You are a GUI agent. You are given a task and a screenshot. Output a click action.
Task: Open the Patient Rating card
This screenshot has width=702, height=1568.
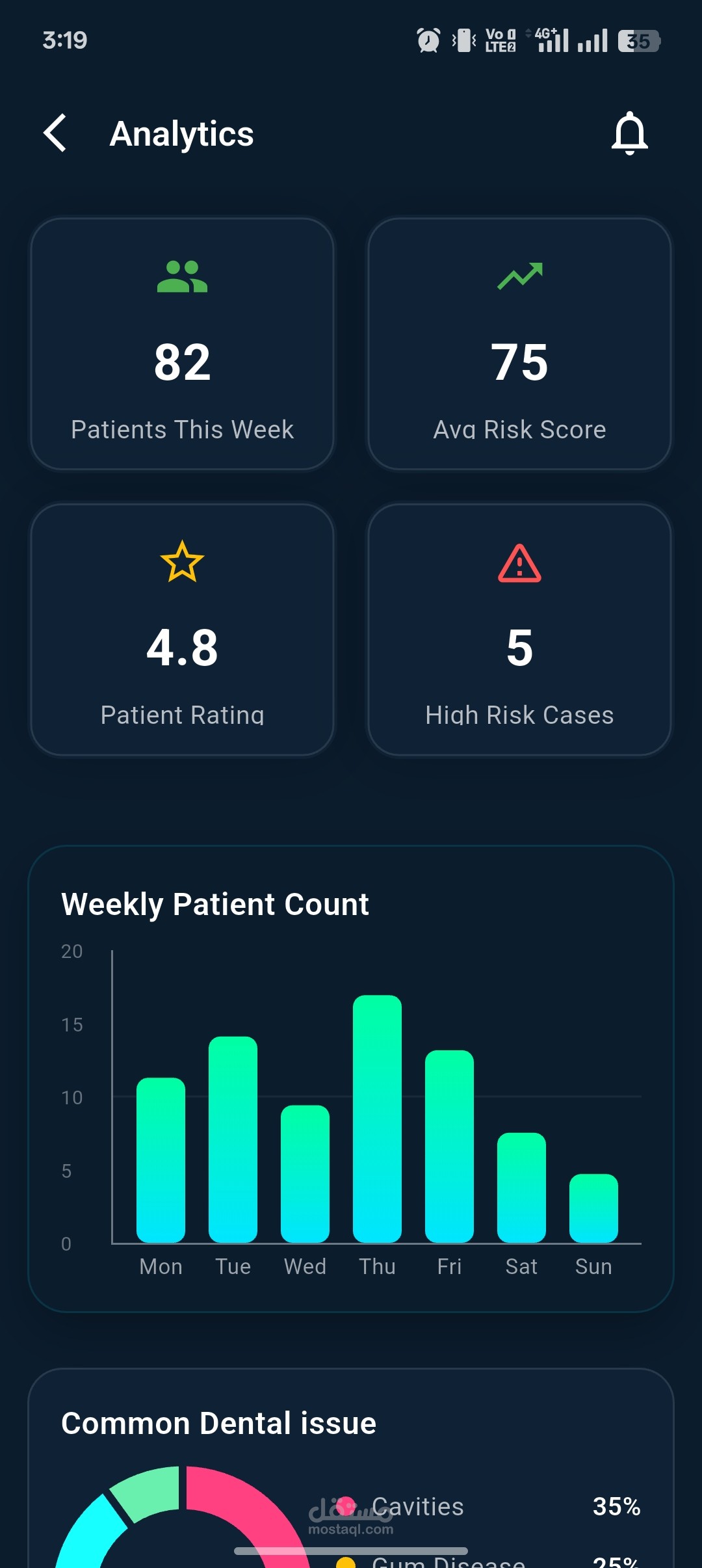(182, 630)
